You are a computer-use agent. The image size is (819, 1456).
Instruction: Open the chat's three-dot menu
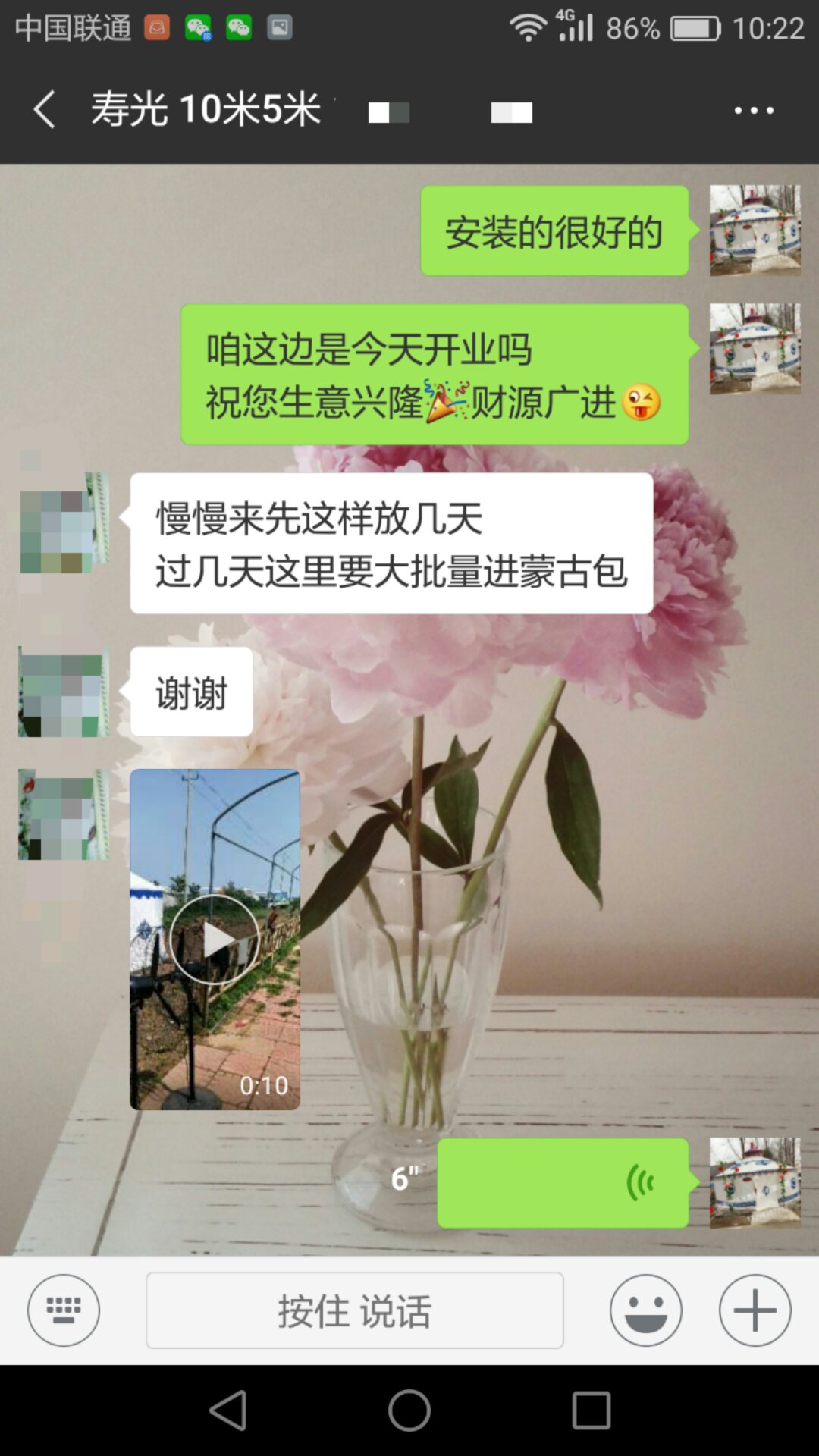(754, 111)
